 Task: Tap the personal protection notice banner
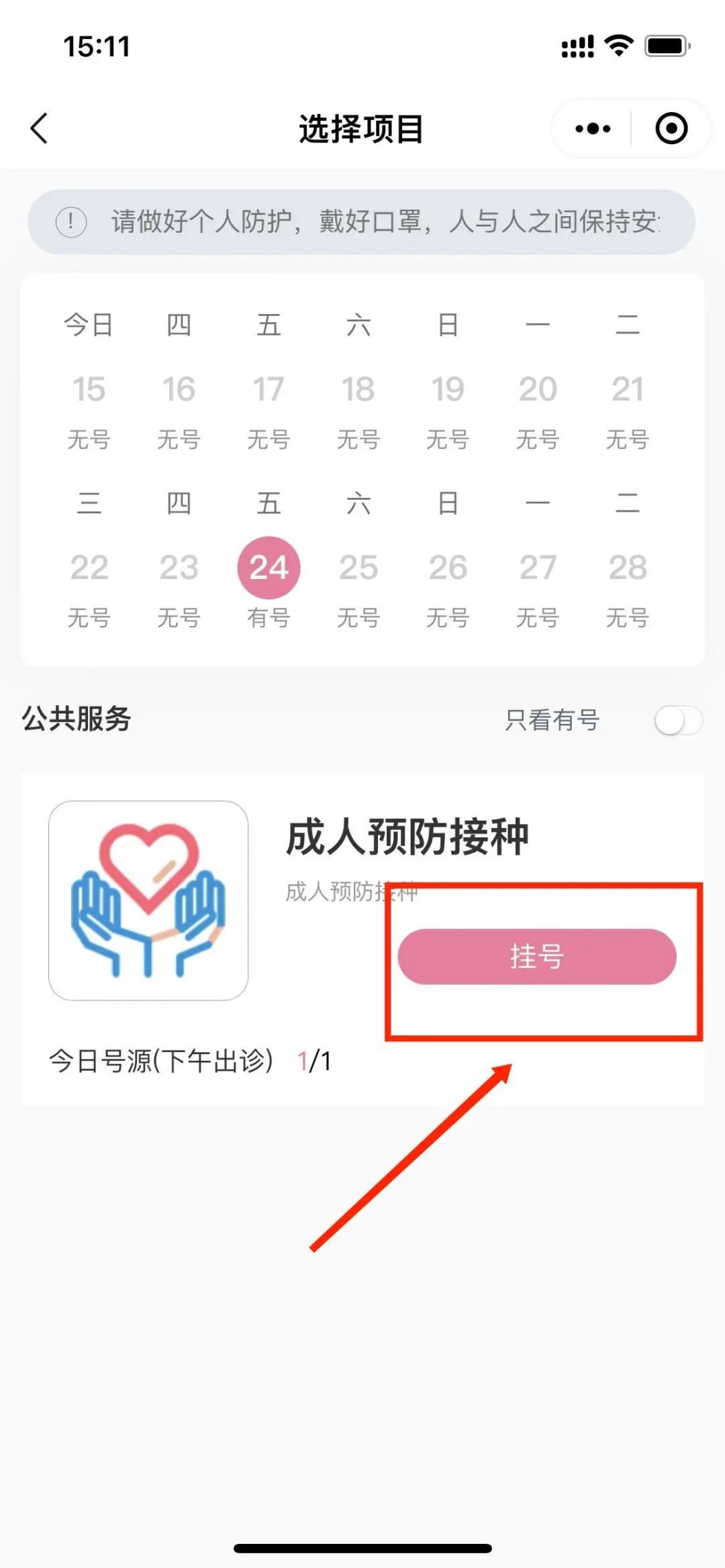(361, 222)
